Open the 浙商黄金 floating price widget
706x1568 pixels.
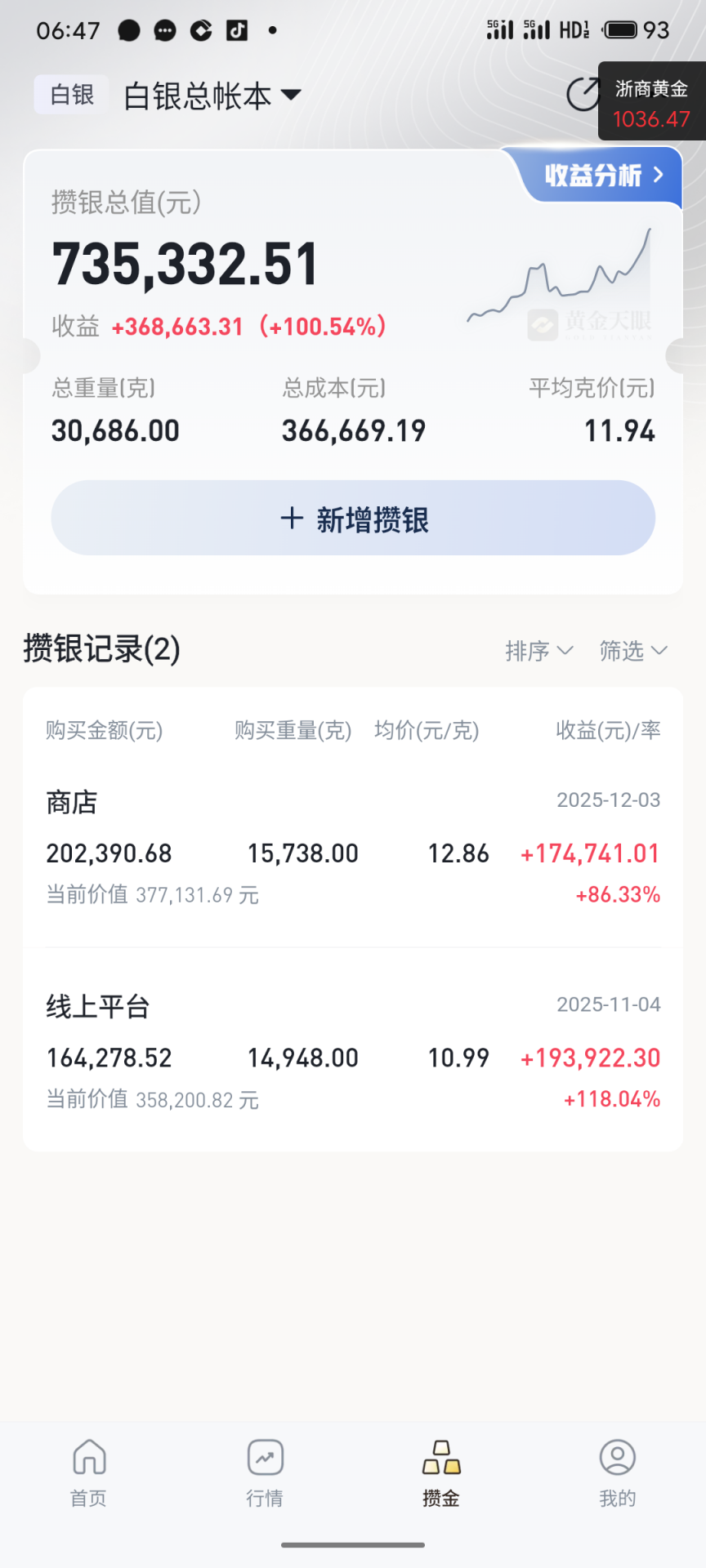click(652, 103)
